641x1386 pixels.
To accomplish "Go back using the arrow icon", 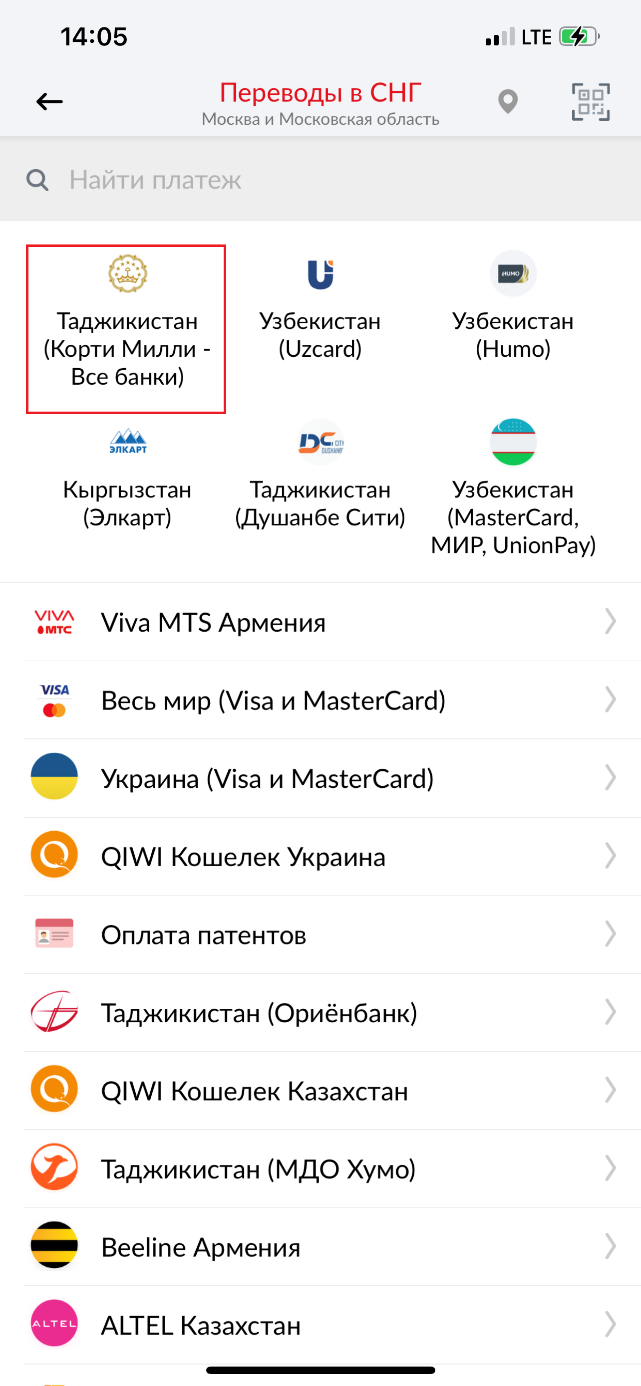I will 49,101.
